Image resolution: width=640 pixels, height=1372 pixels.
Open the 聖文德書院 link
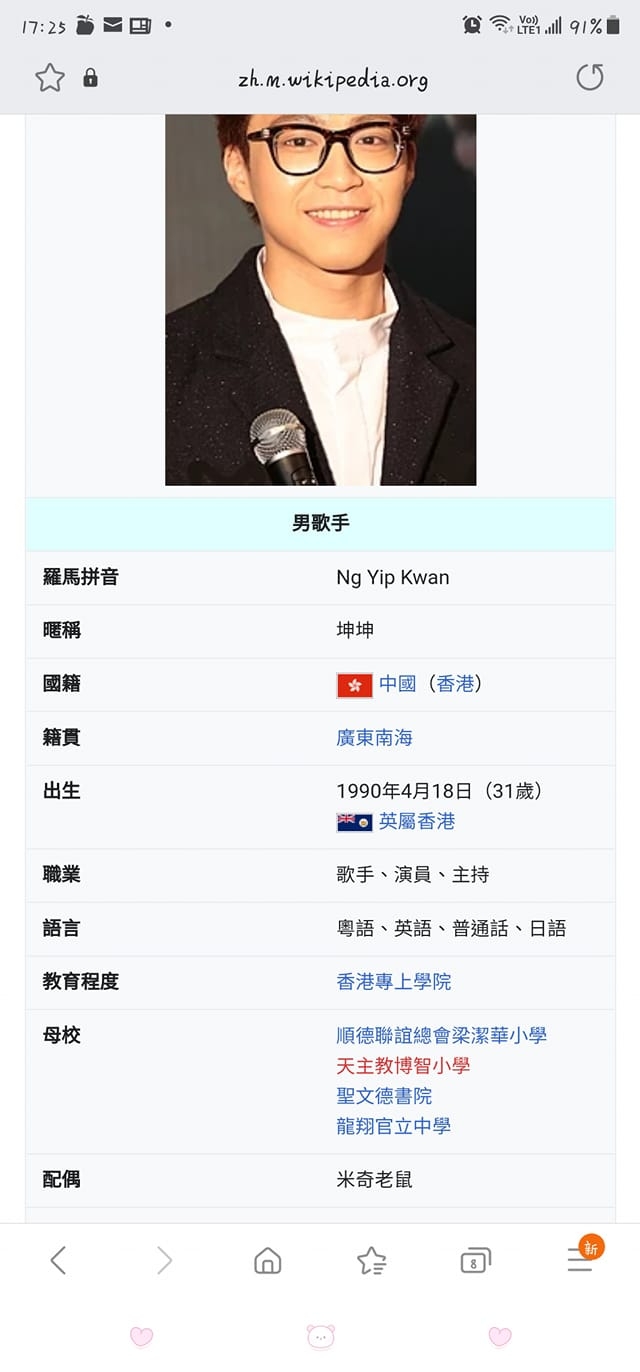pyautogui.click(x=384, y=1096)
